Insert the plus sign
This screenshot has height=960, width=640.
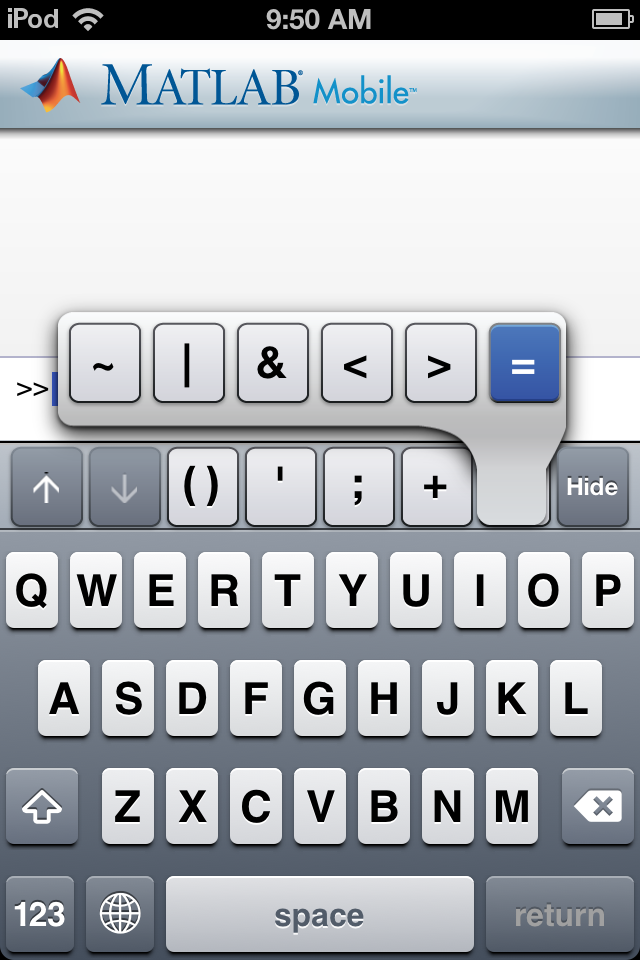[436, 487]
